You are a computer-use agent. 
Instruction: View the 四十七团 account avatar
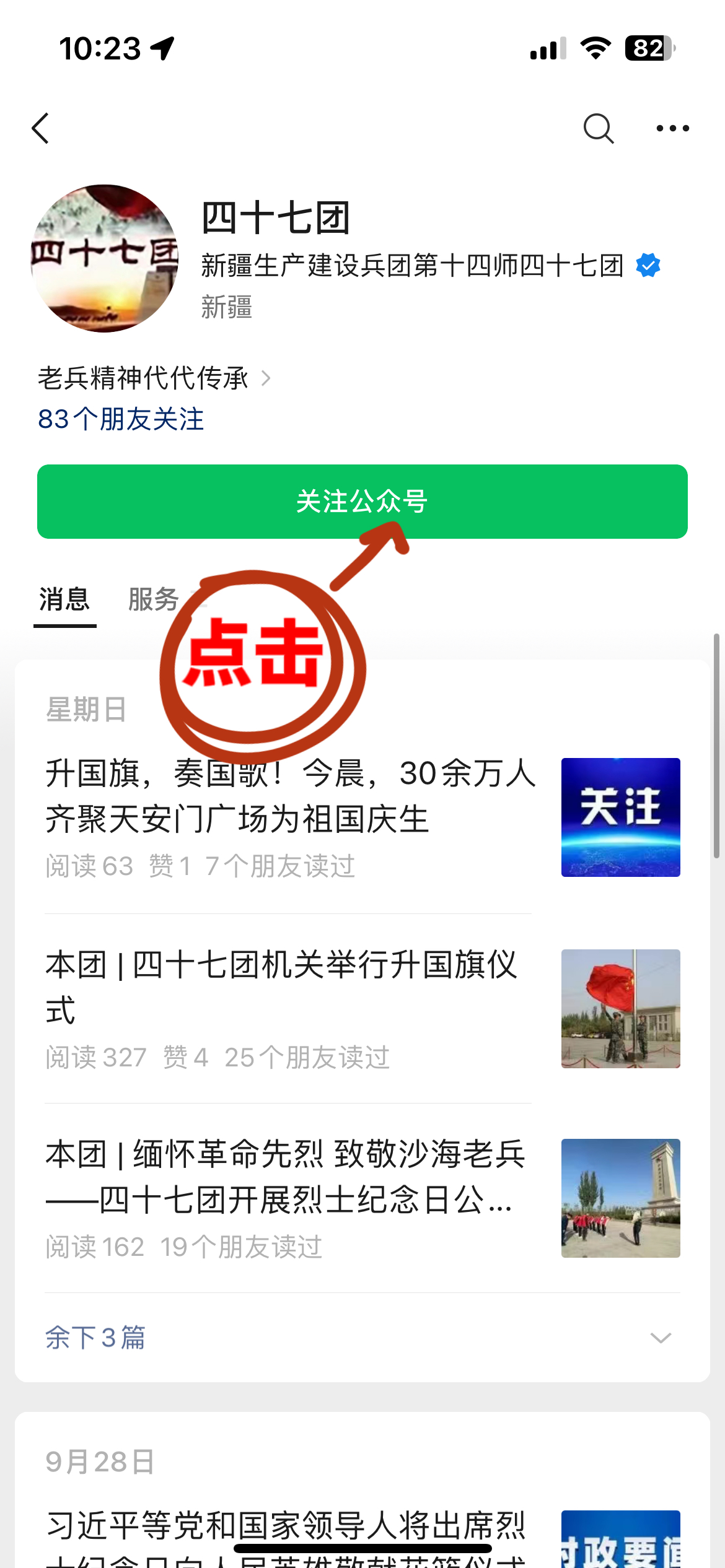(x=104, y=258)
